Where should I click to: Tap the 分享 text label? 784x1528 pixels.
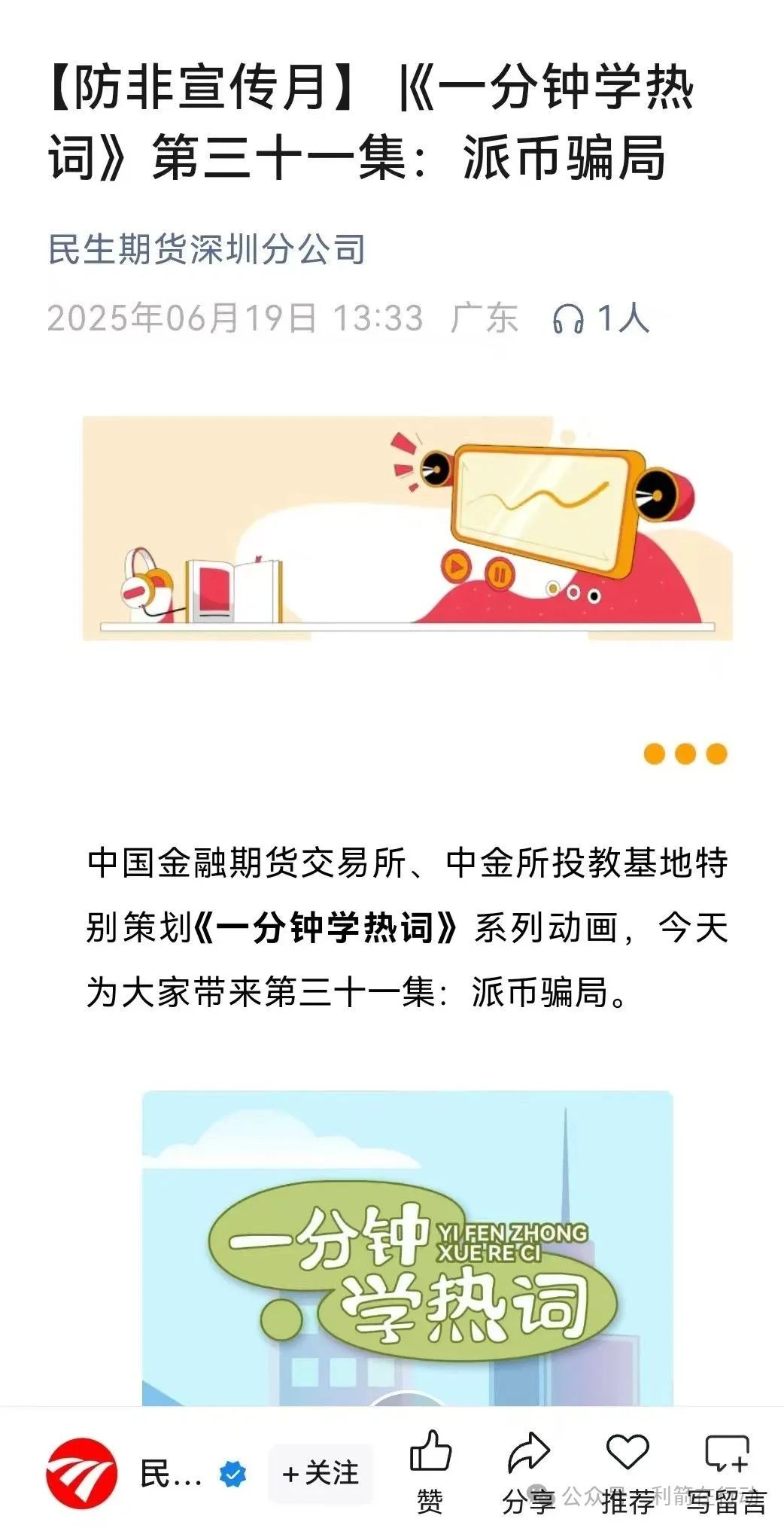point(528,1500)
